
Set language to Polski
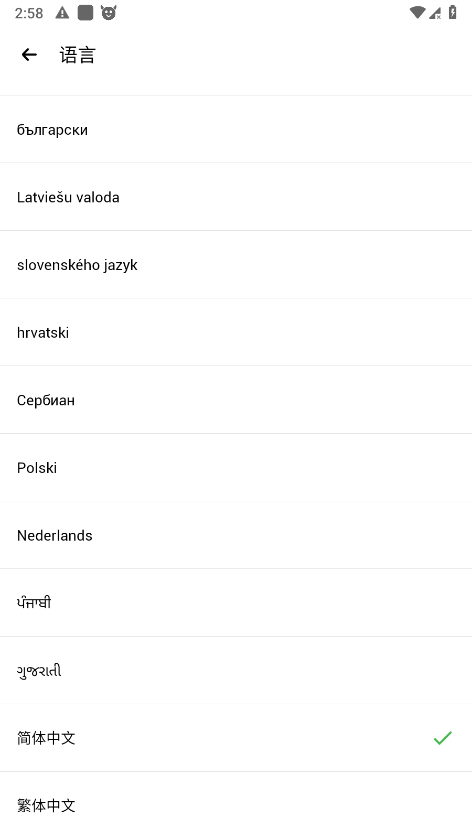236,468
